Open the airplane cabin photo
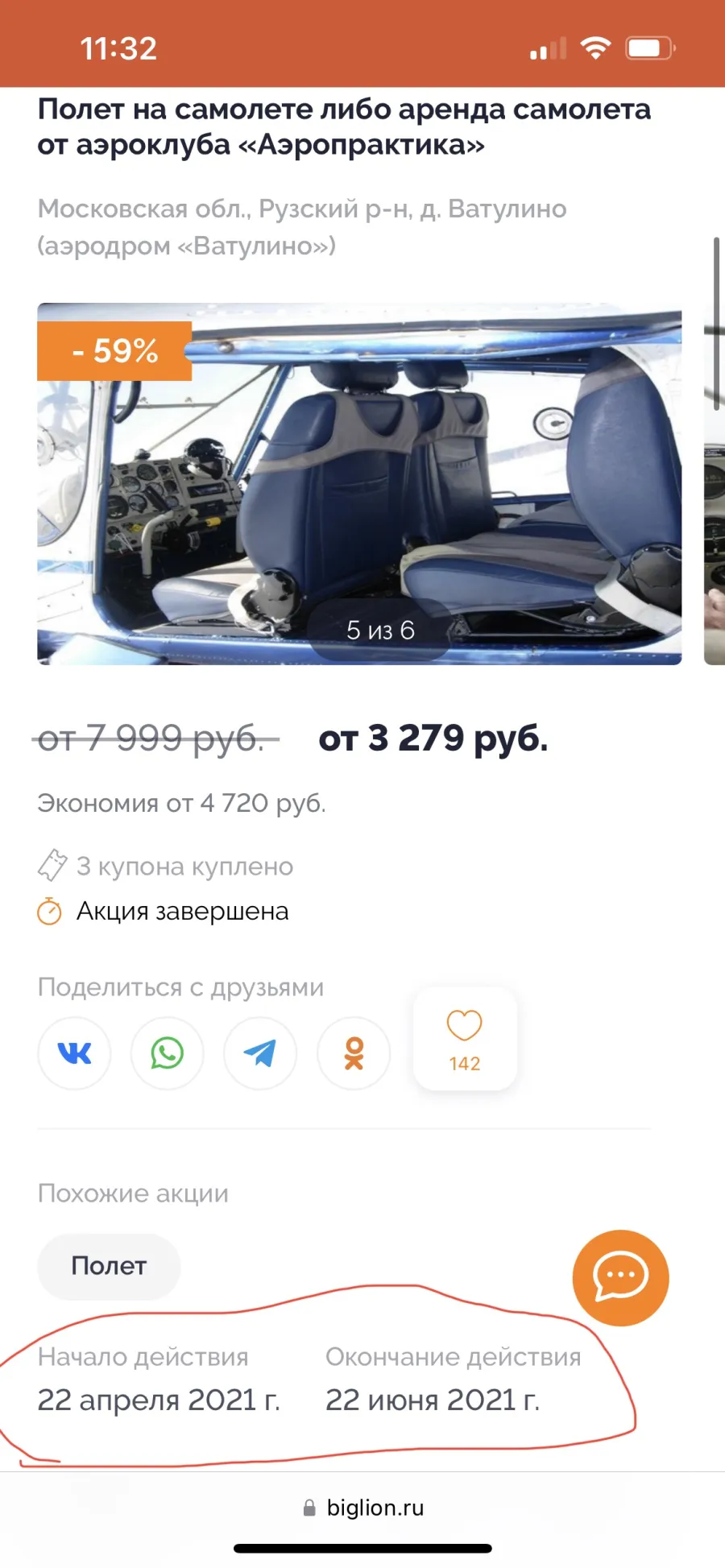This screenshot has height=1568, width=725. point(359,483)
